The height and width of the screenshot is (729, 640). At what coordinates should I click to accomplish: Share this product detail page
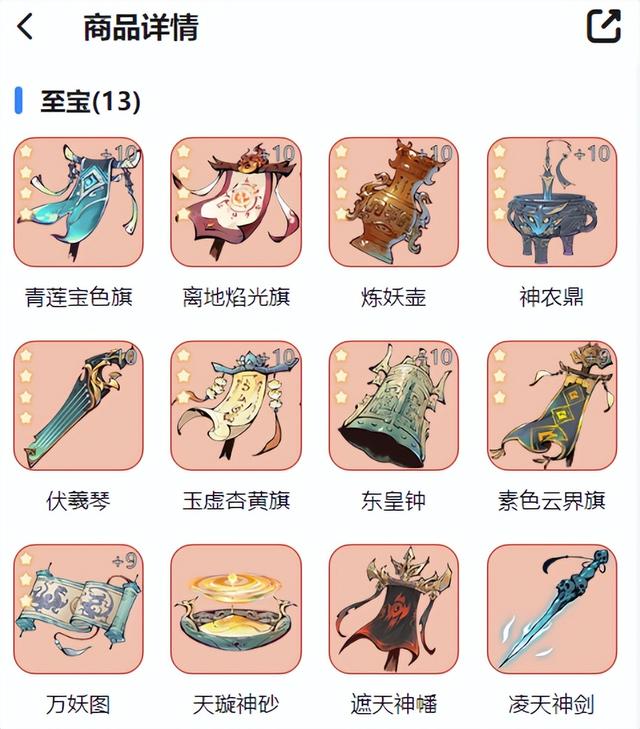pos(603,27)
